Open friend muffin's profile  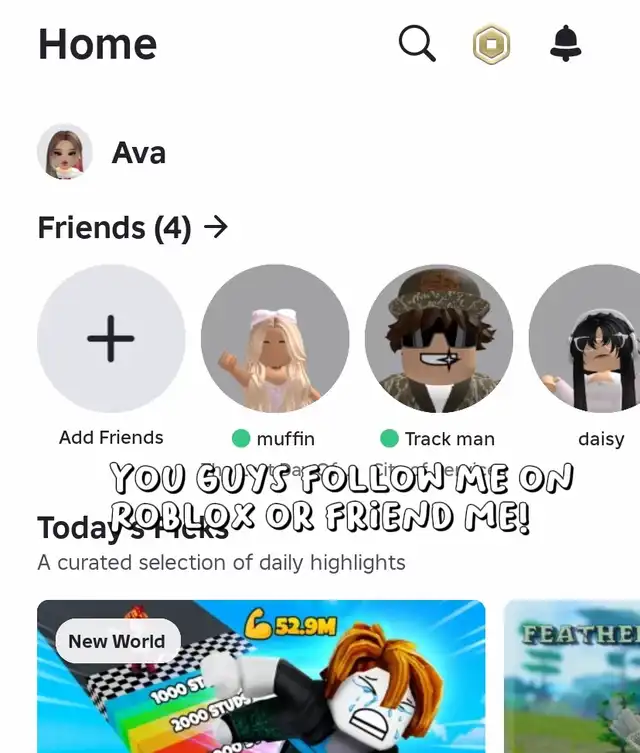pos(275,338)
